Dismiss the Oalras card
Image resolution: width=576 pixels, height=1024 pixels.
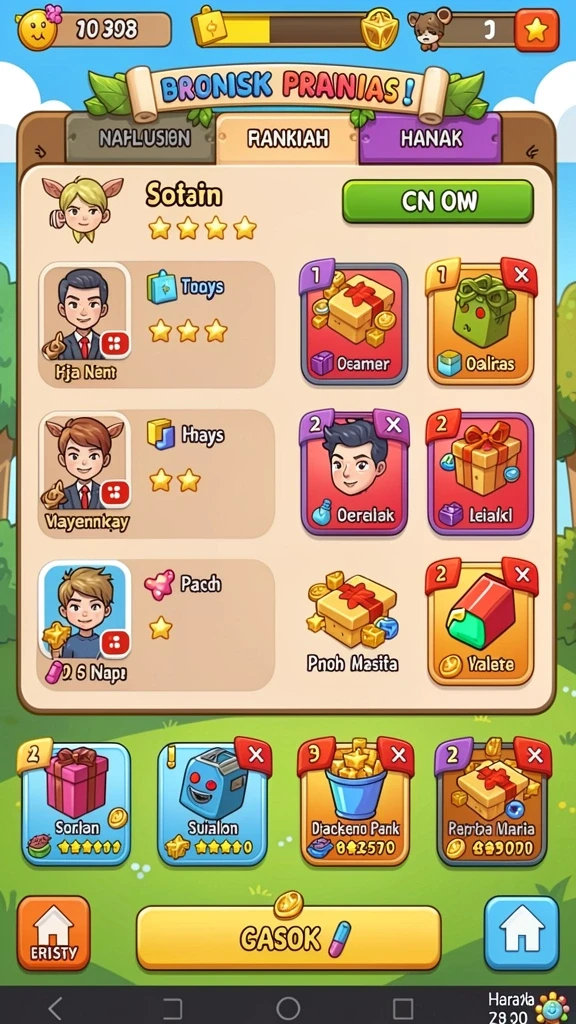[x=519, y=276]
